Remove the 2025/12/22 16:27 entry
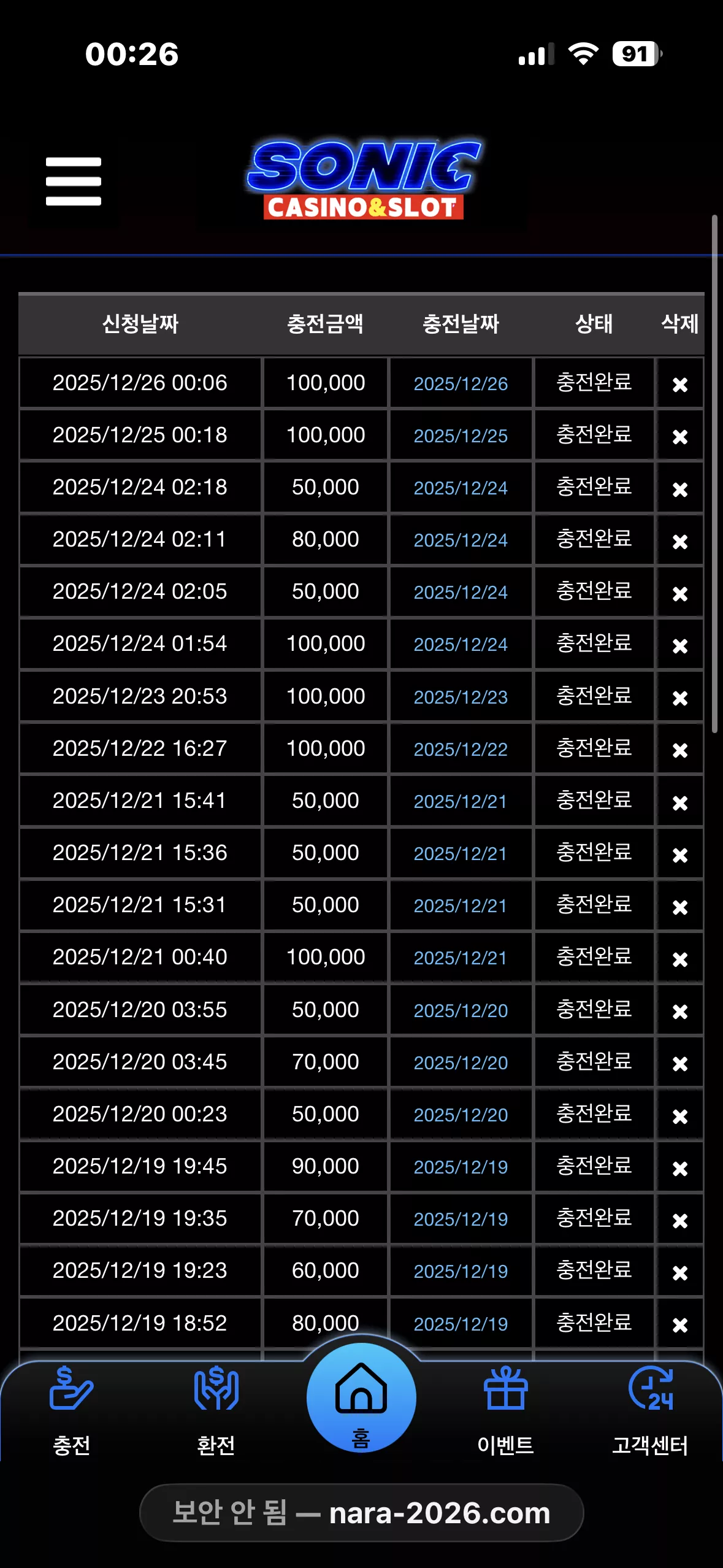Screen dimensions: 723x1568 (679, 750)
